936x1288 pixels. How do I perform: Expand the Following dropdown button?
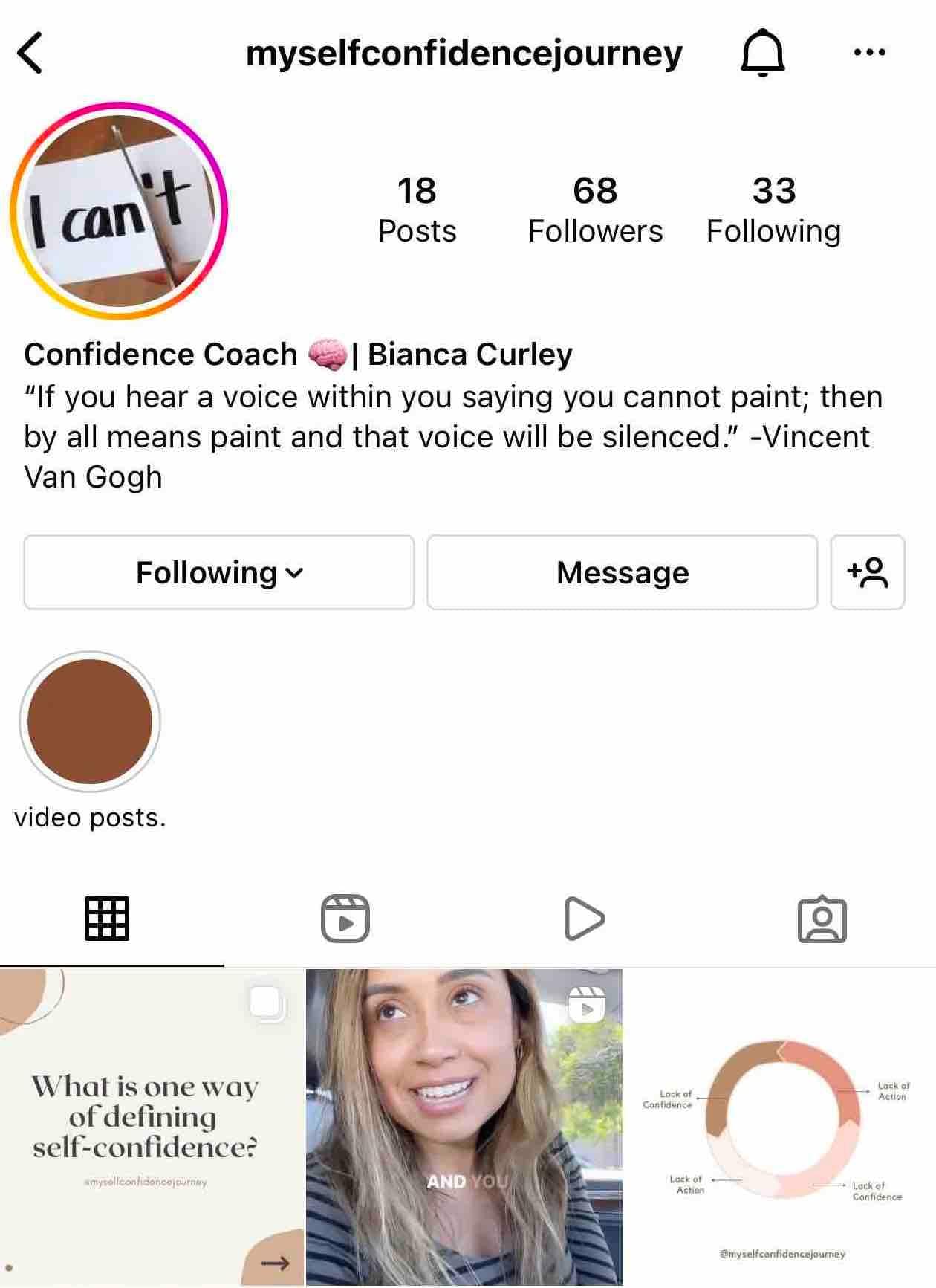(x=219, y=573)
